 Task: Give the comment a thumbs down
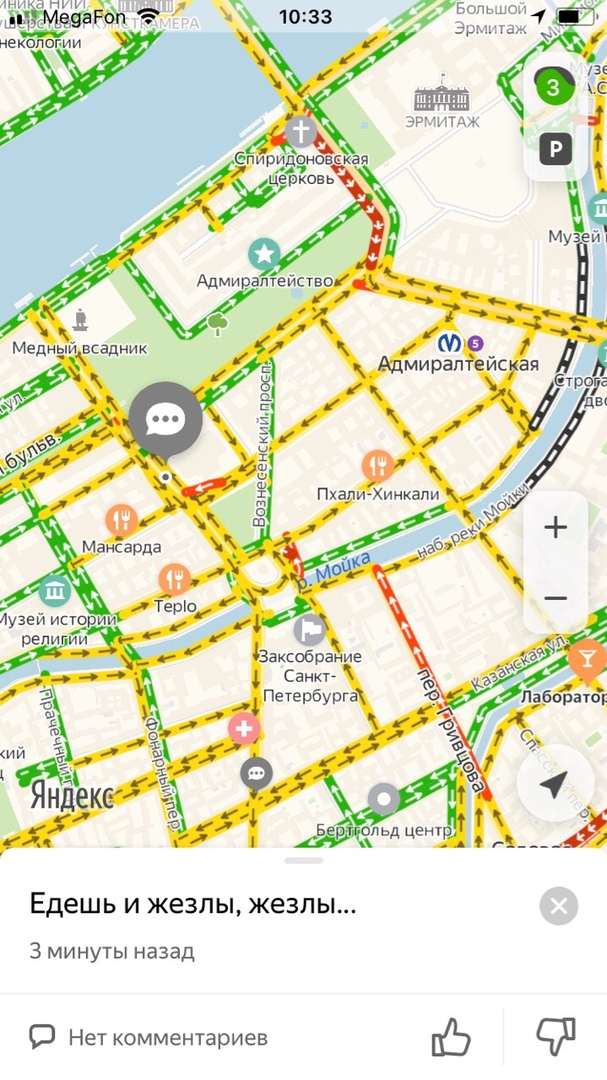(556, 1037)
